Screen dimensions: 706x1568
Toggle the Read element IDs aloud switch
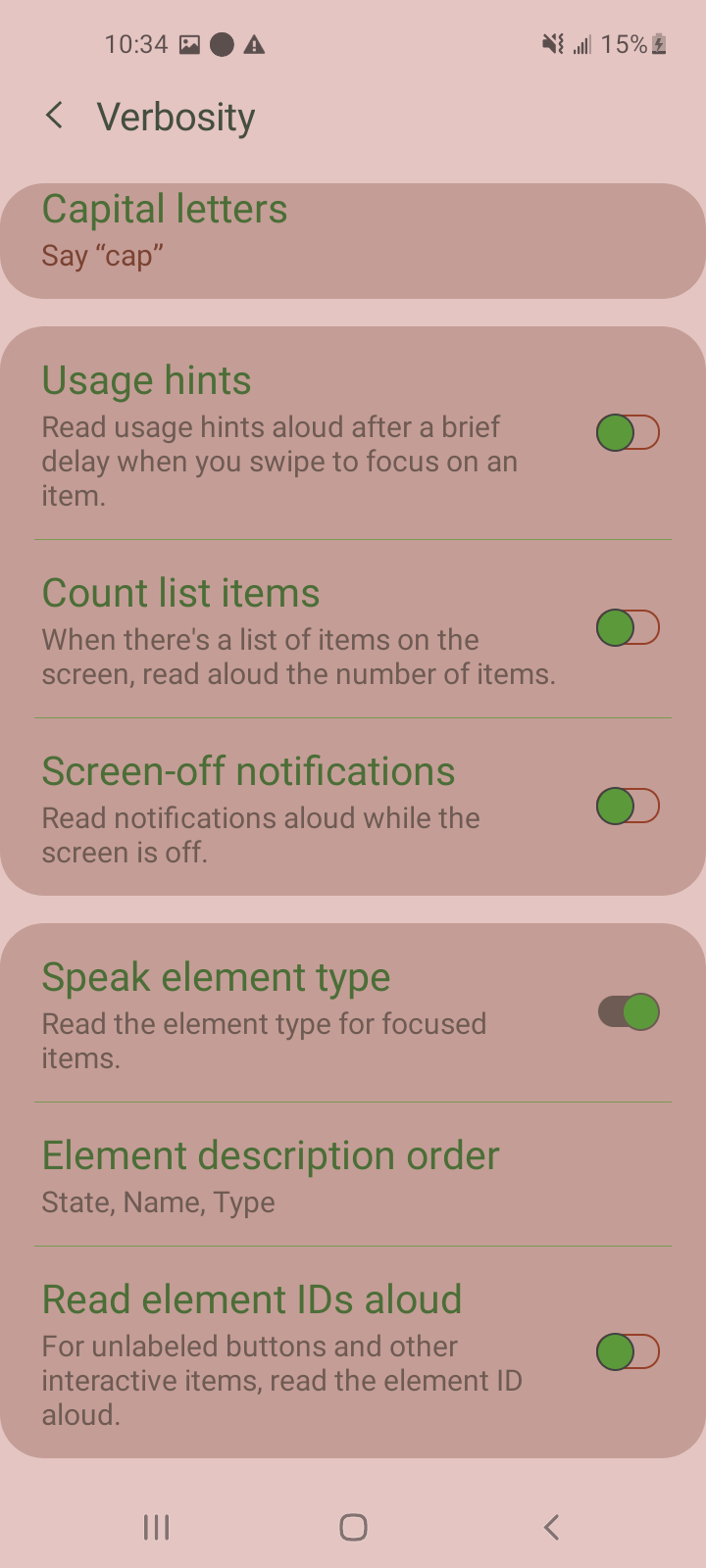[x=628, y=1352]
